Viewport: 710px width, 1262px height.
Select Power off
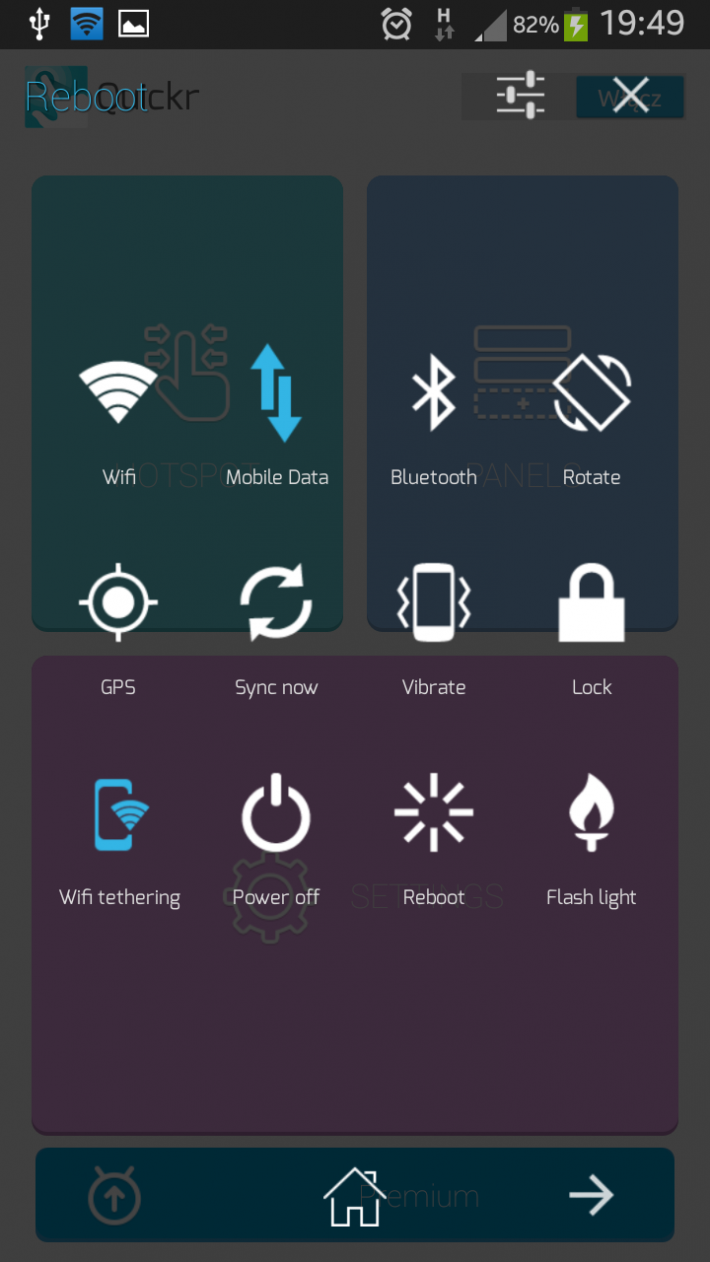click(x=276, y=815)
